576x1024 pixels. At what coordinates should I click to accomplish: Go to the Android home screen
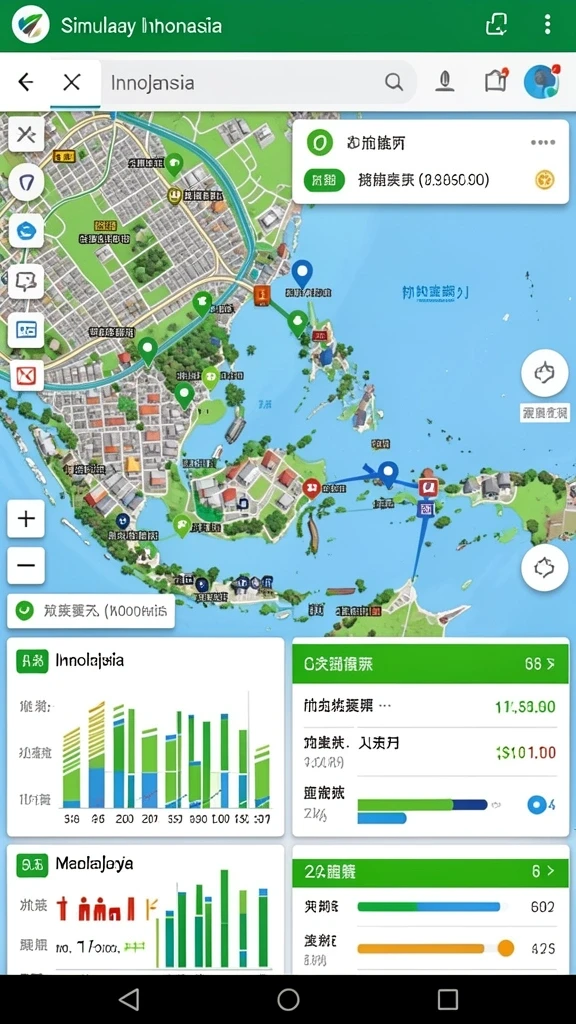click(288, 999)
